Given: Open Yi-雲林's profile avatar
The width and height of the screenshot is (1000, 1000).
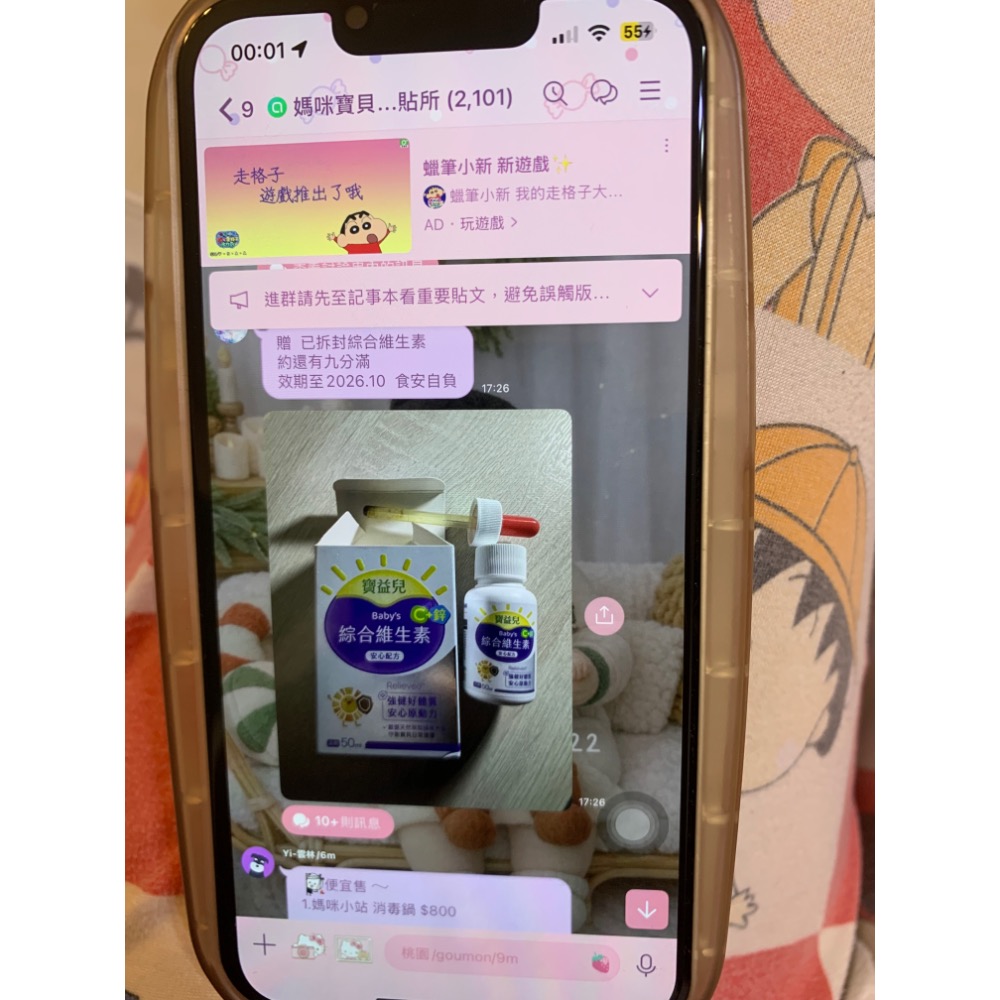Looking at the screenshot, I should (258, 862).
